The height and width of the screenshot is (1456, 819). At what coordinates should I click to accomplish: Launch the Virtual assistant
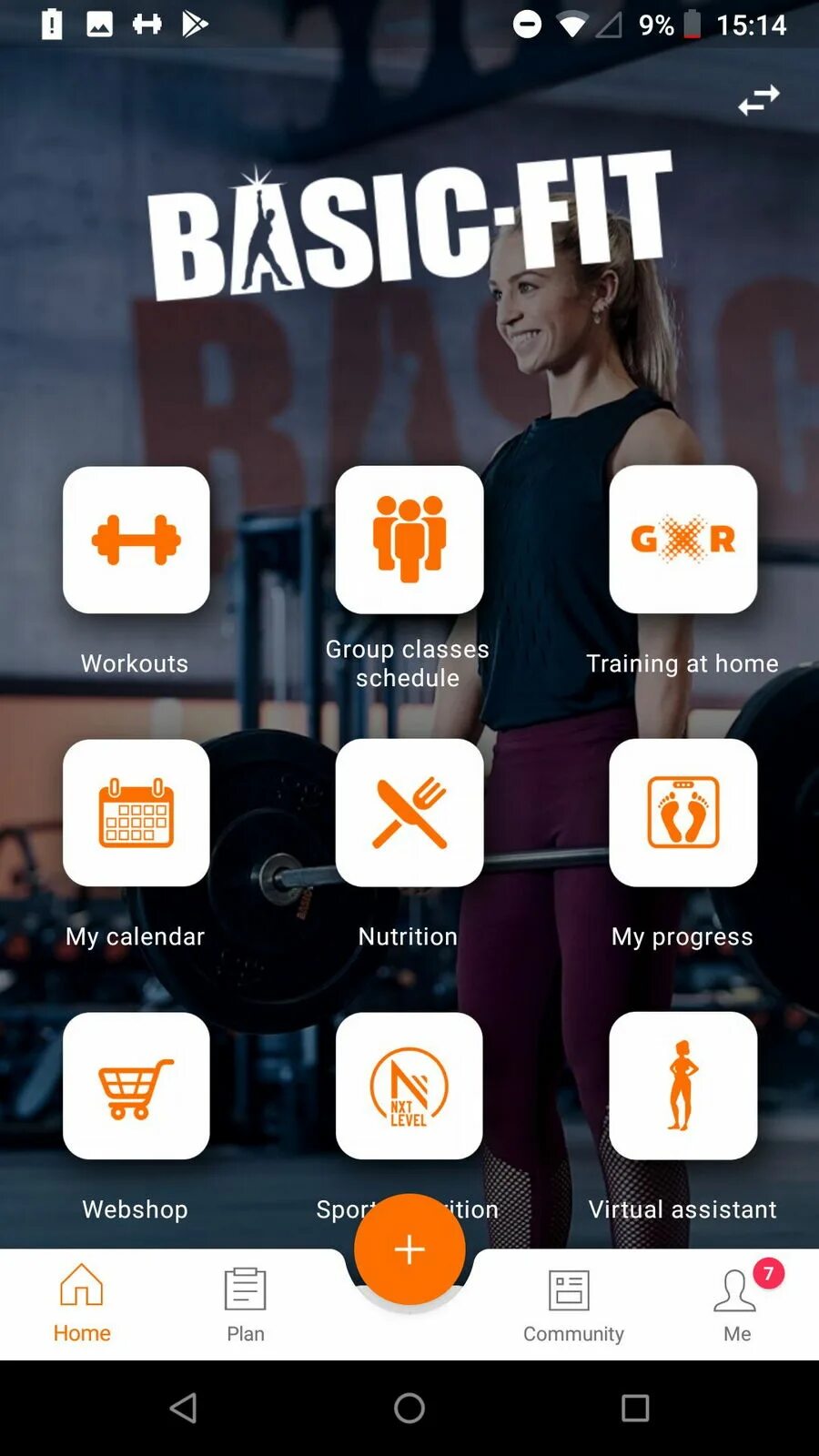(x=682, y=1086)
